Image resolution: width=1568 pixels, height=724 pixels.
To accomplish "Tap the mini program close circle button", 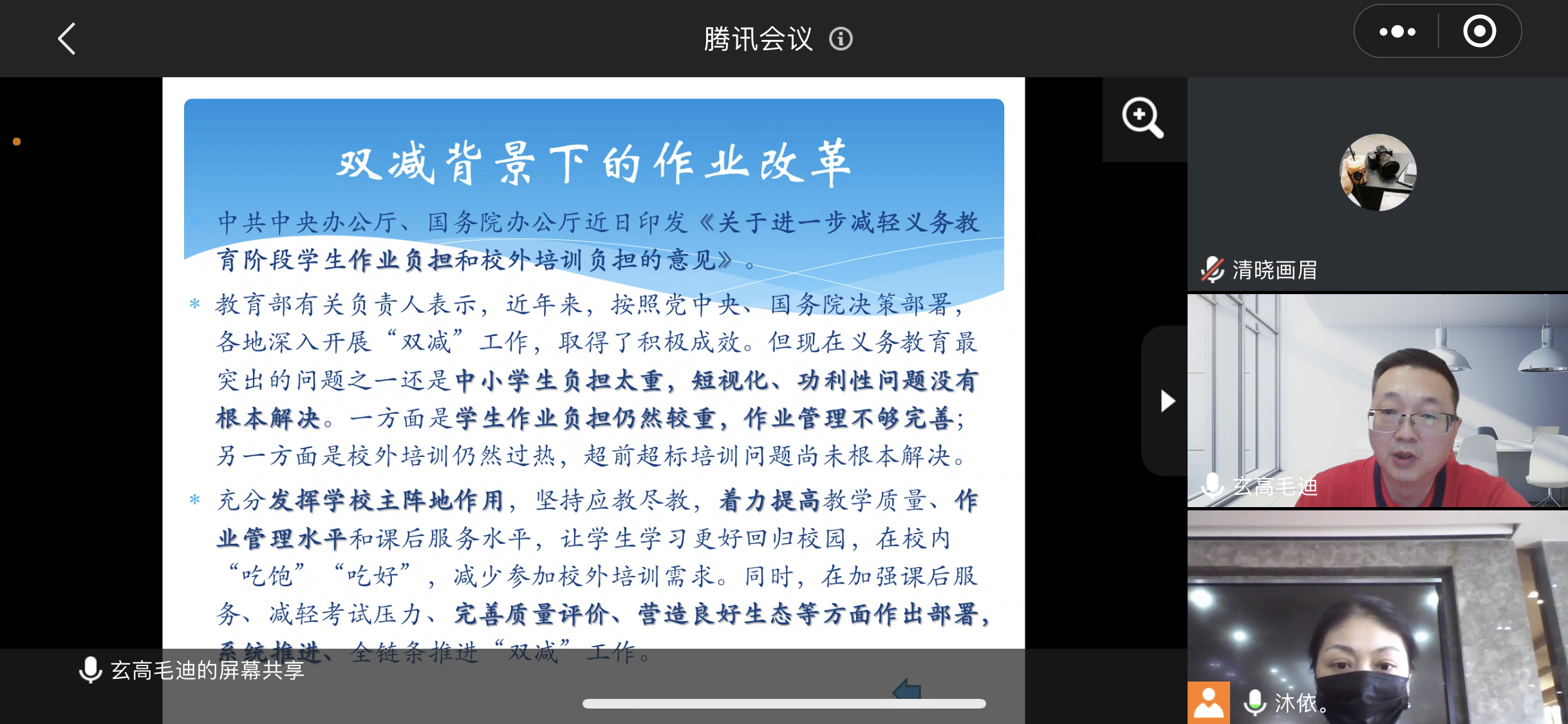I will point(1479,32).
